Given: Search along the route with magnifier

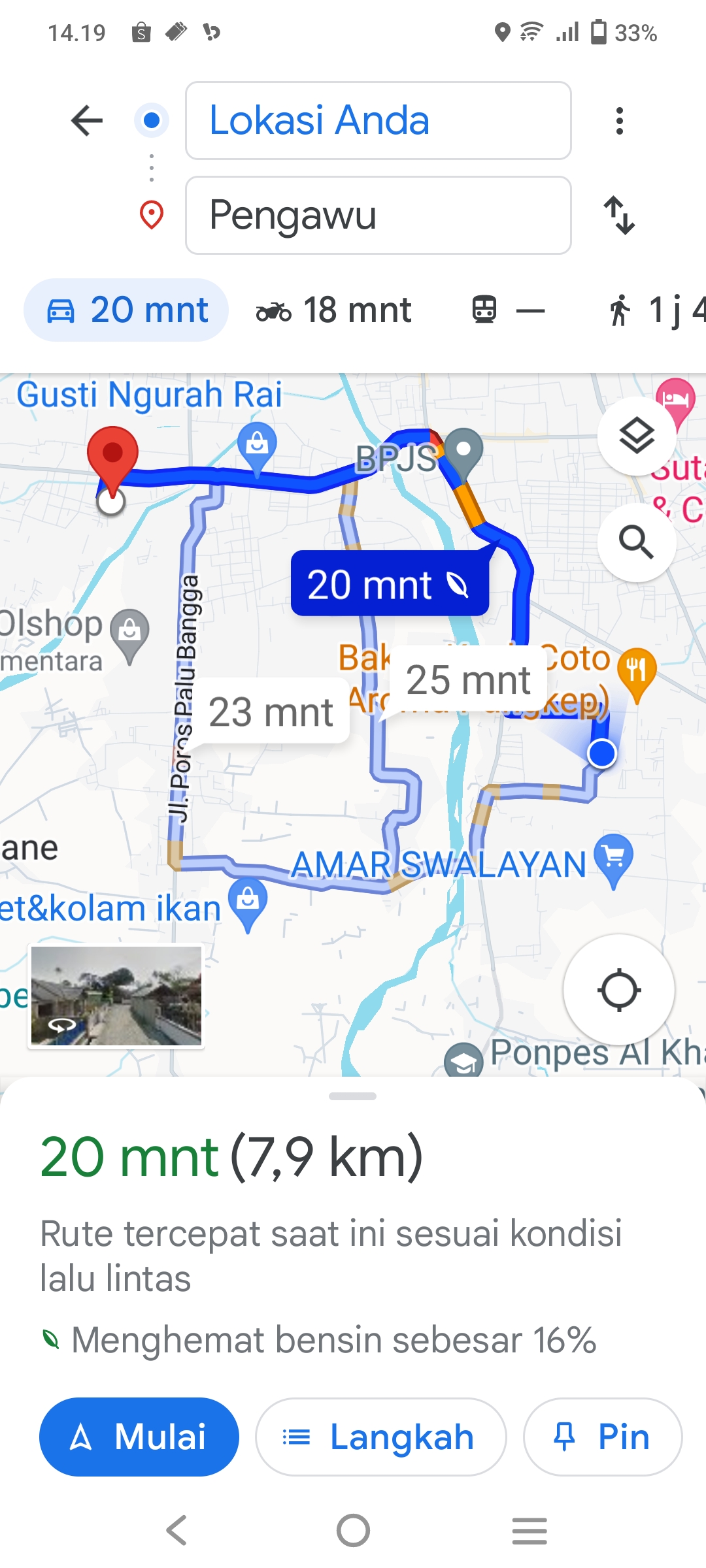Looking at the screenshot, I should coord(637,542).
